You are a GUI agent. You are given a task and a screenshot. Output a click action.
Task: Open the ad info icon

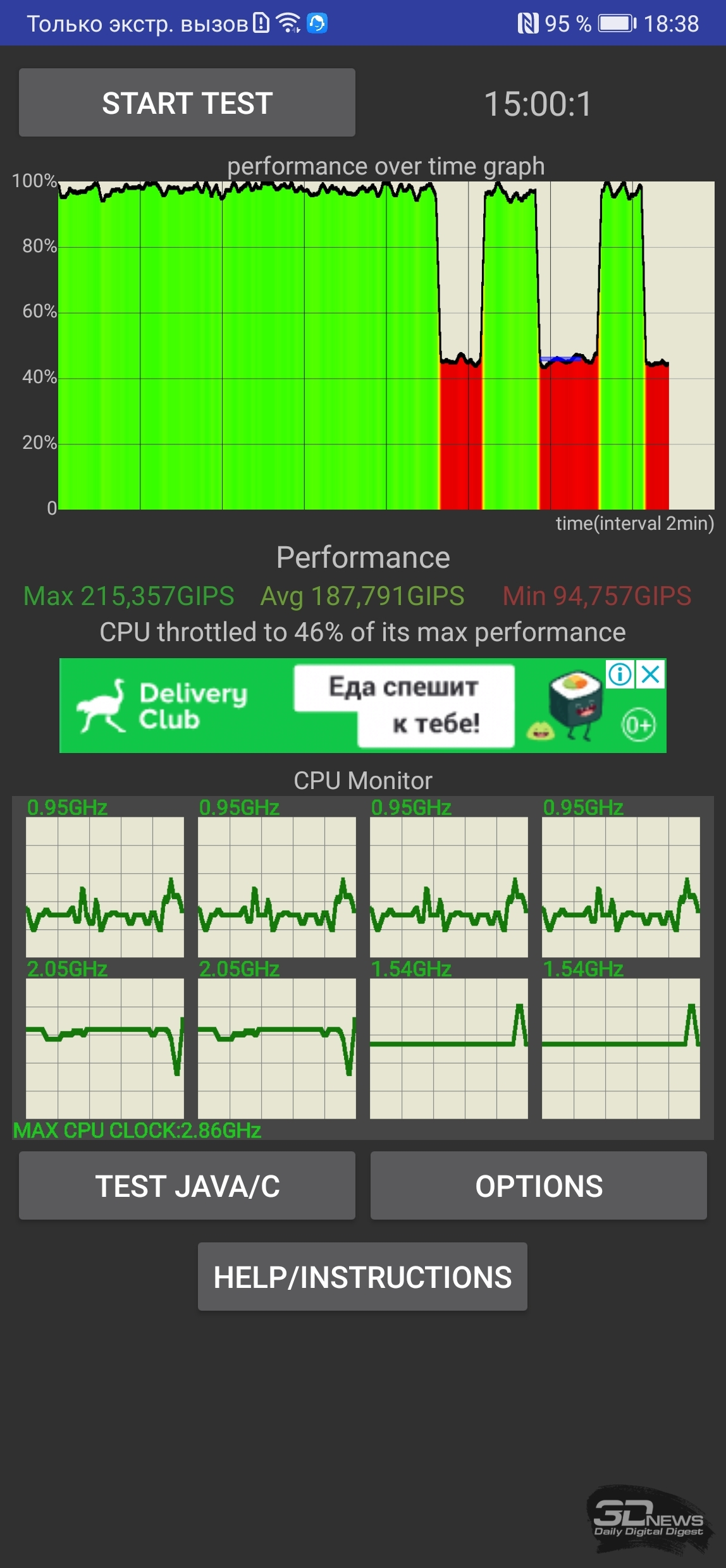[x=620, y=675]
